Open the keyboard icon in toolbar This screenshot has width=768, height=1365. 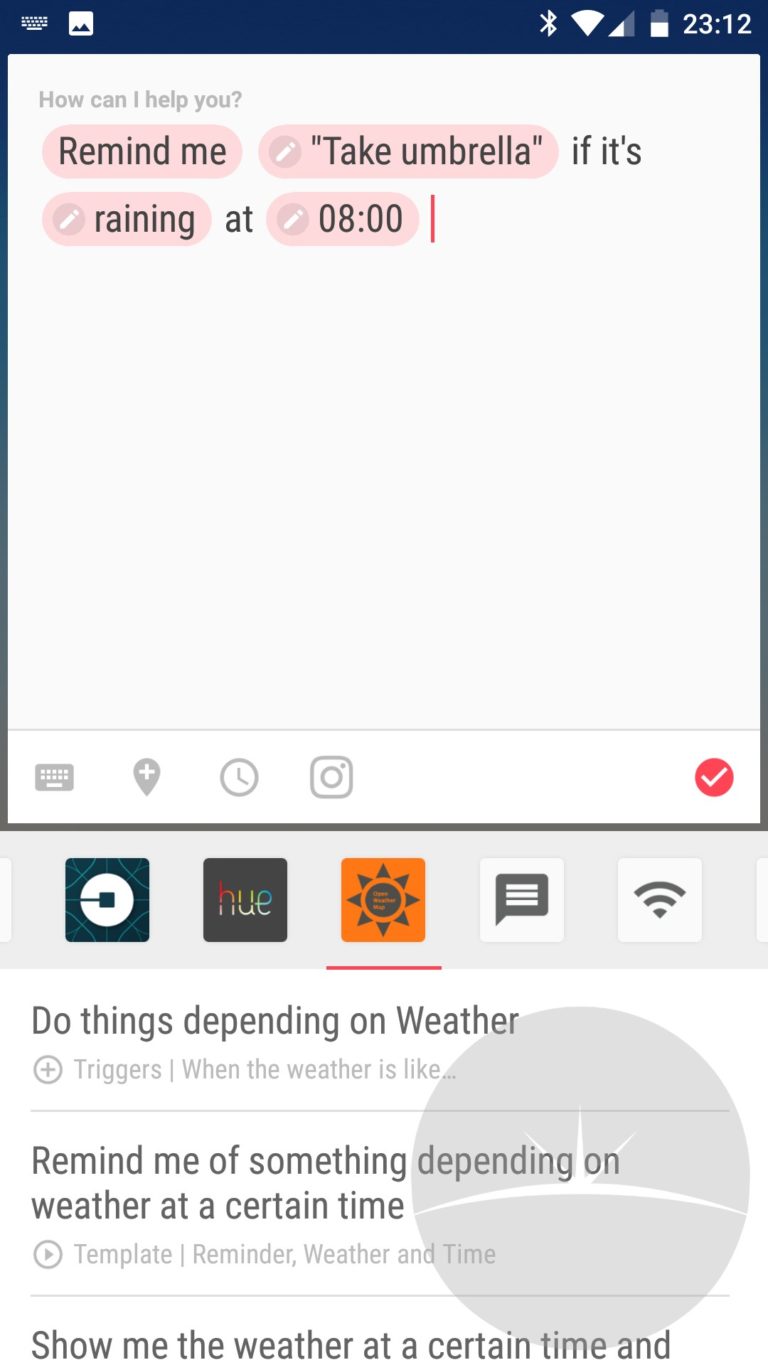(x=54, y=777)
